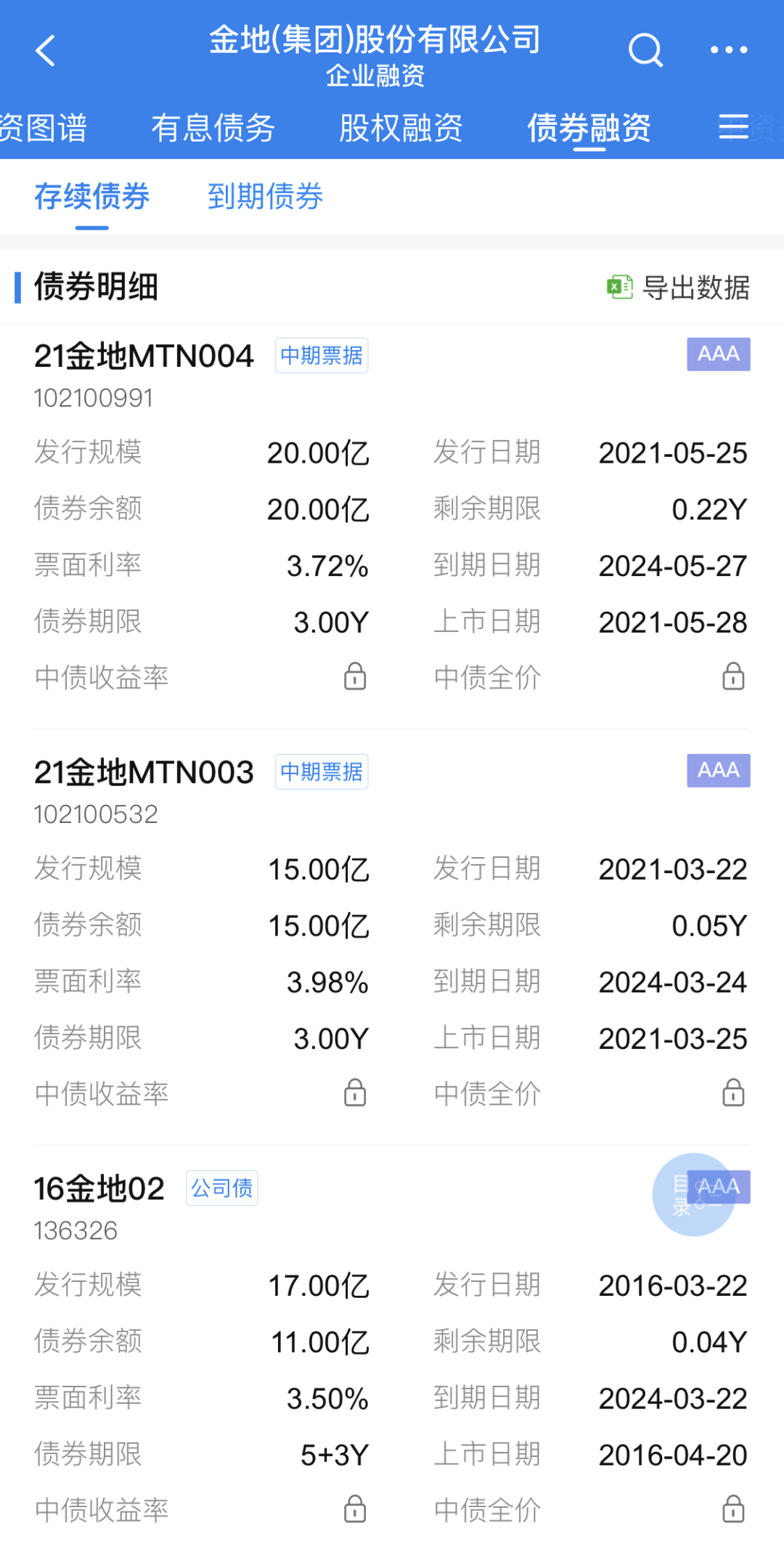Open bond 21金地MTN003 details

click(x=144, y=773)
